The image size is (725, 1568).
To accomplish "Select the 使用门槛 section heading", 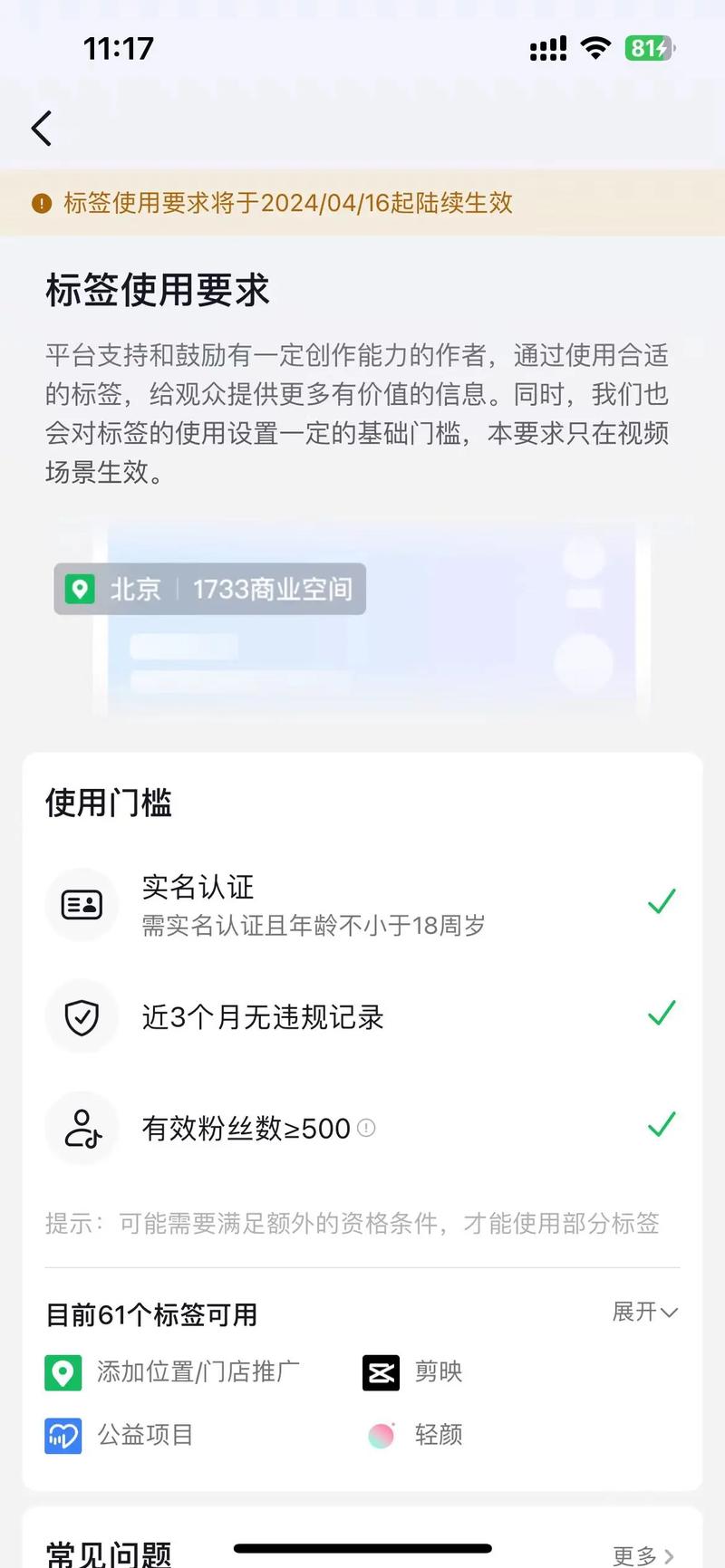I will click(x=108, y=803).
